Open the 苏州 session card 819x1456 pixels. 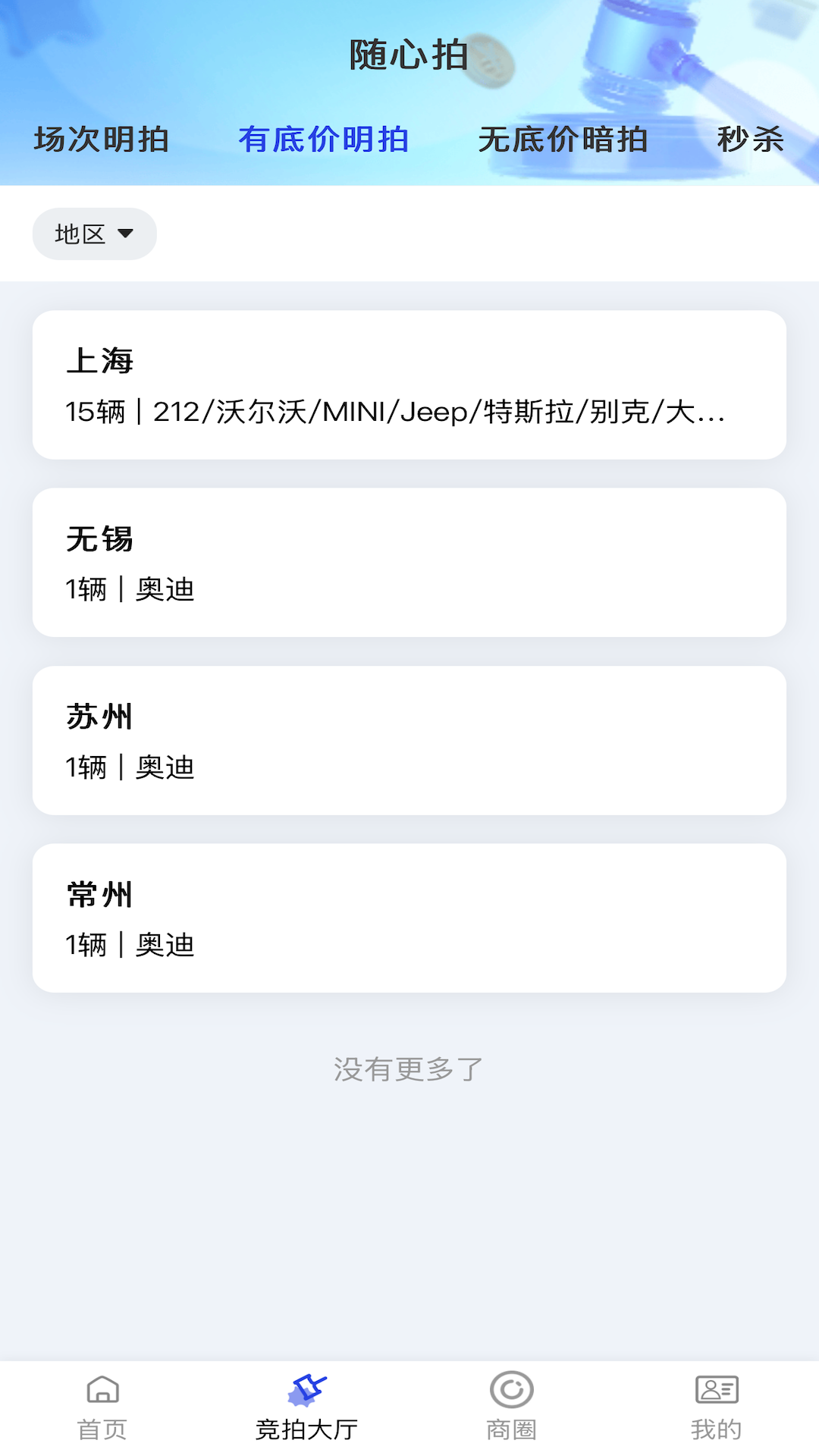click(409, 739)
